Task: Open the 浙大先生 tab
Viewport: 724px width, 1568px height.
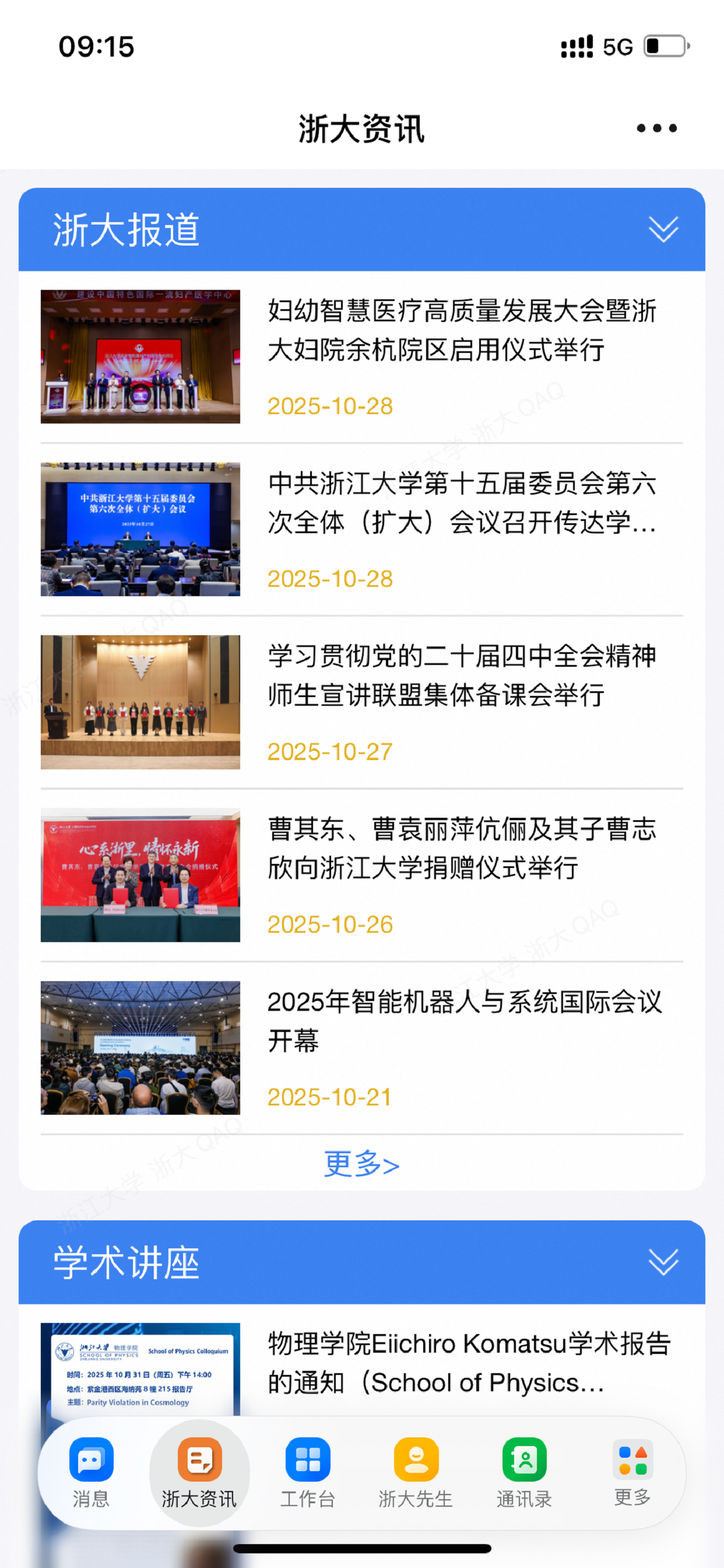Action: pyautogui.click(x=416, y=1472)
